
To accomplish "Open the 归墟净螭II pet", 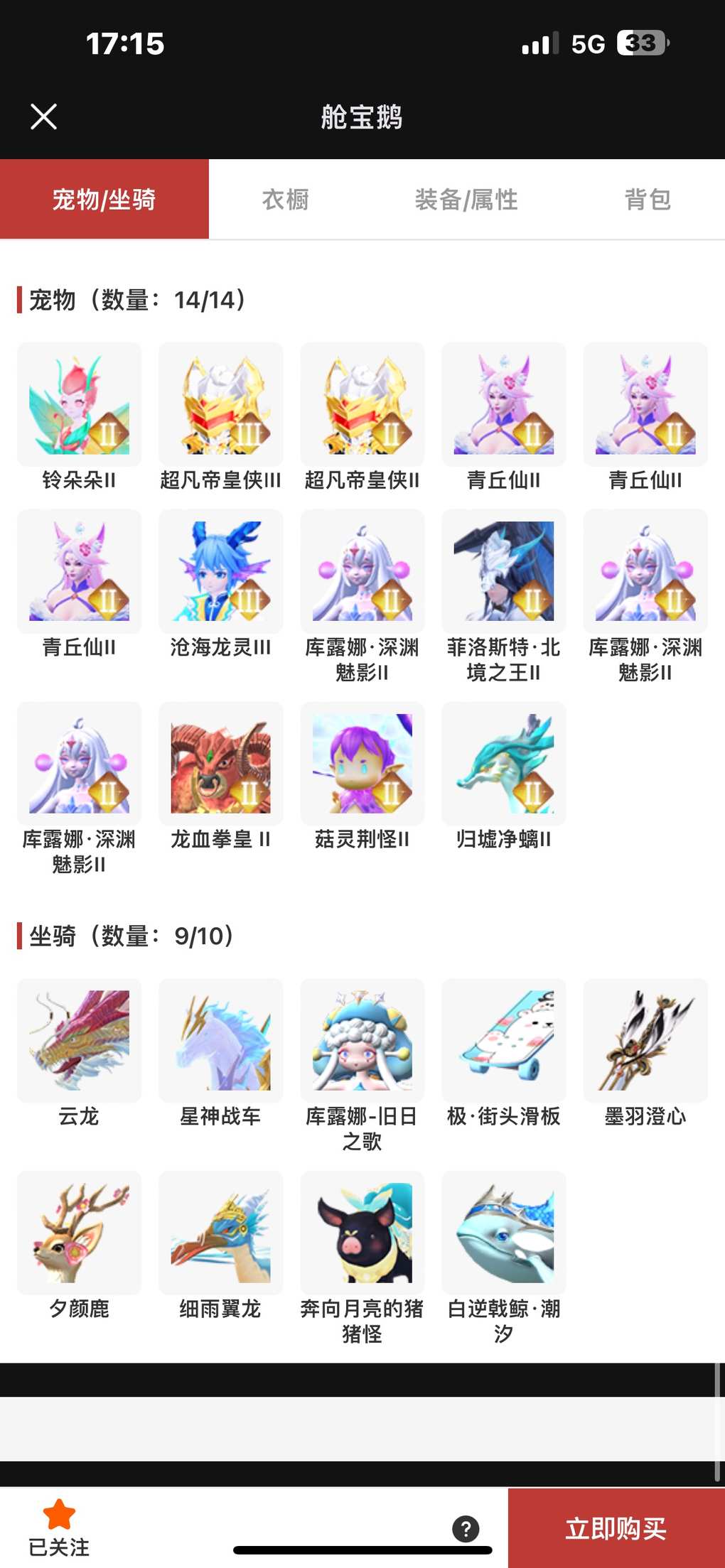I will (x=503, y=764).
